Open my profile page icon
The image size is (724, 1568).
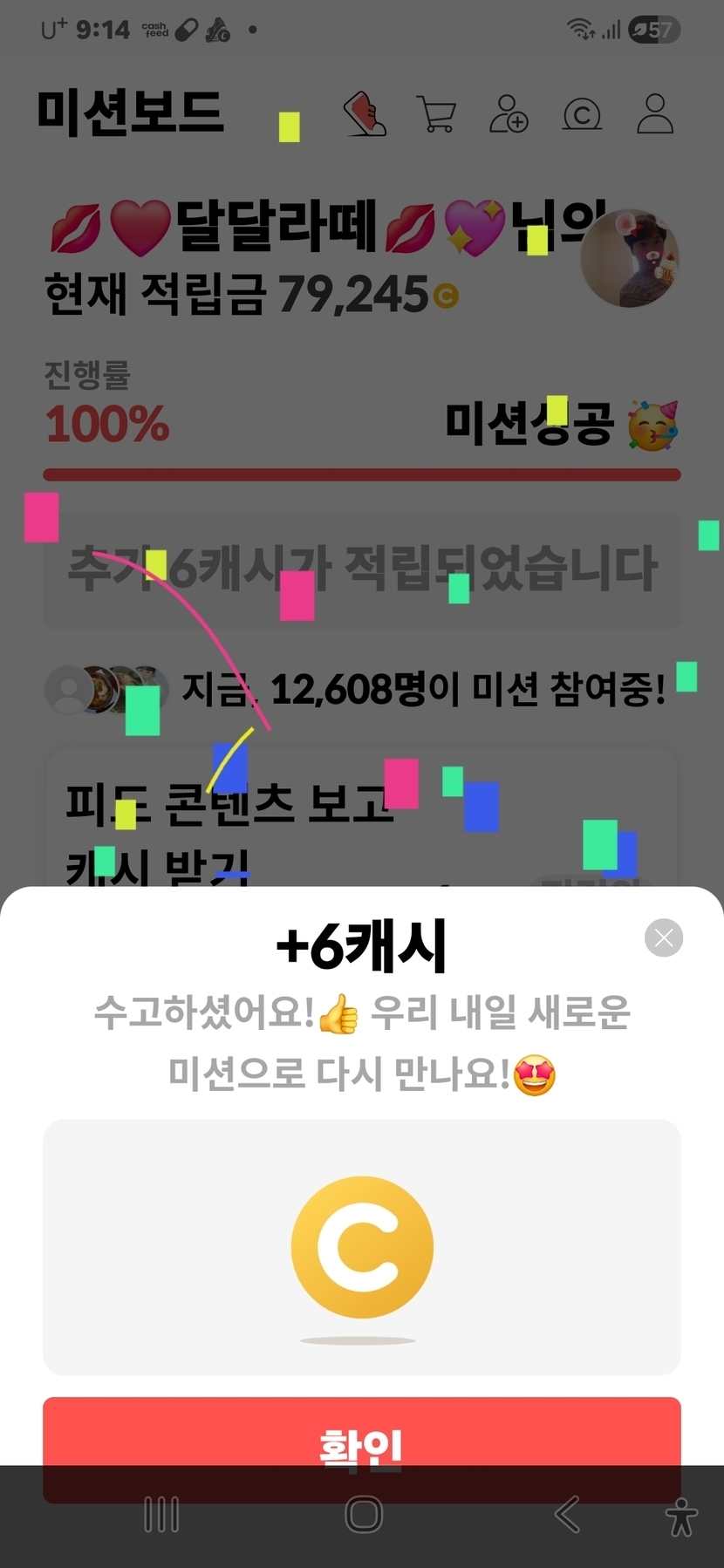click(655, 114)
